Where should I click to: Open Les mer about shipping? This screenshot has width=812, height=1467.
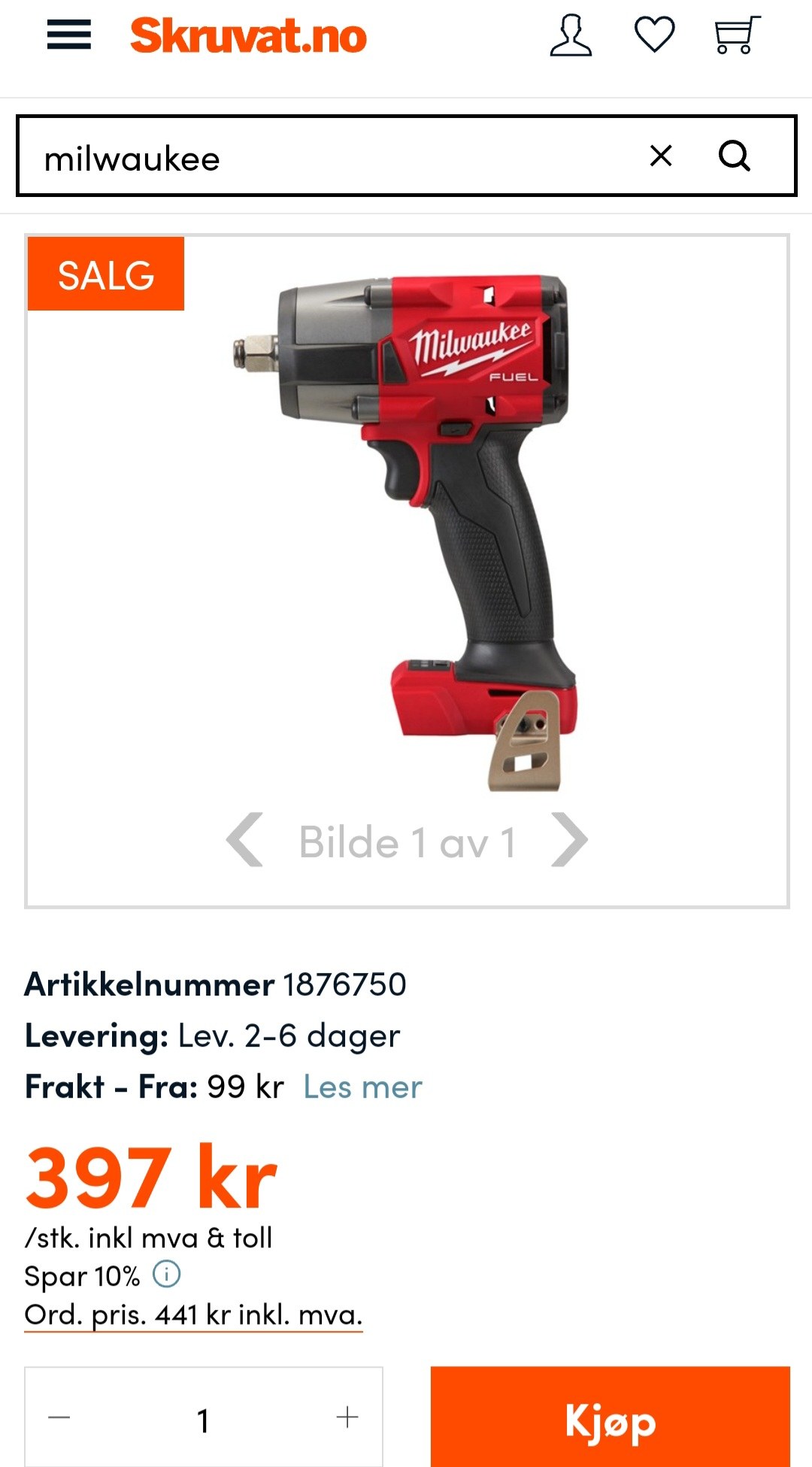pyautogui.click(x=362, y=1087)
